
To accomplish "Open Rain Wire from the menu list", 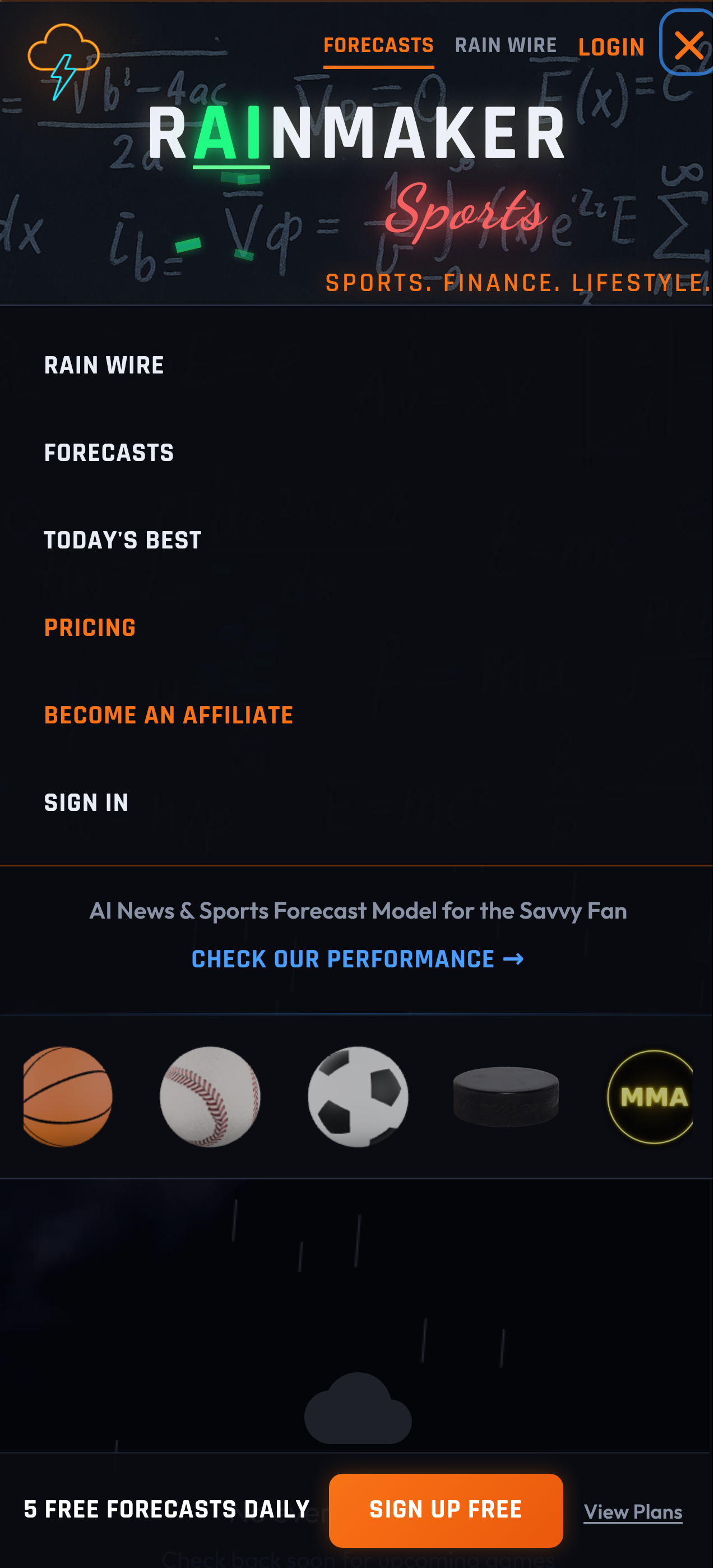I will 104,366.
